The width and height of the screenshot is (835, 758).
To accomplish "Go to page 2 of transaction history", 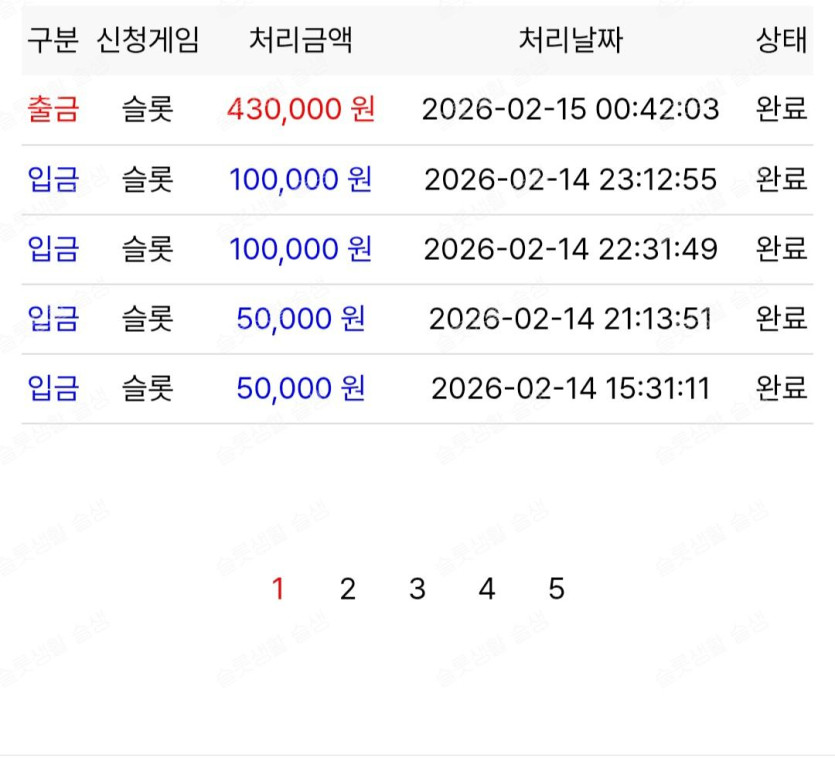I will tap(347, 590).
